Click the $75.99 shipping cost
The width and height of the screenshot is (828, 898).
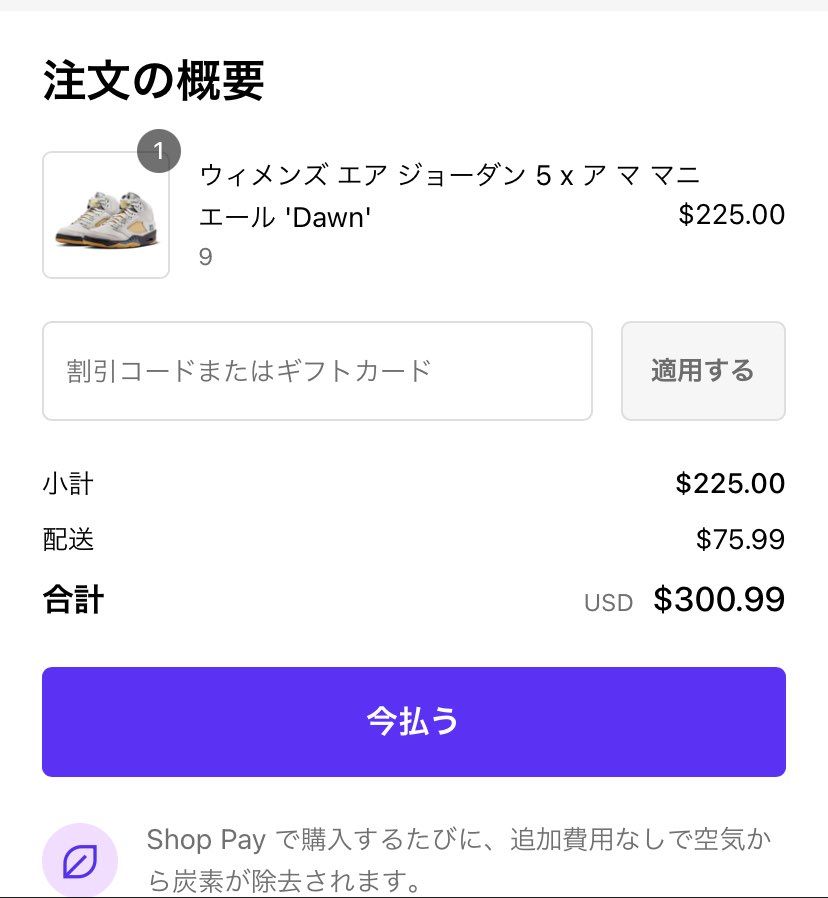tap(738, 539)
